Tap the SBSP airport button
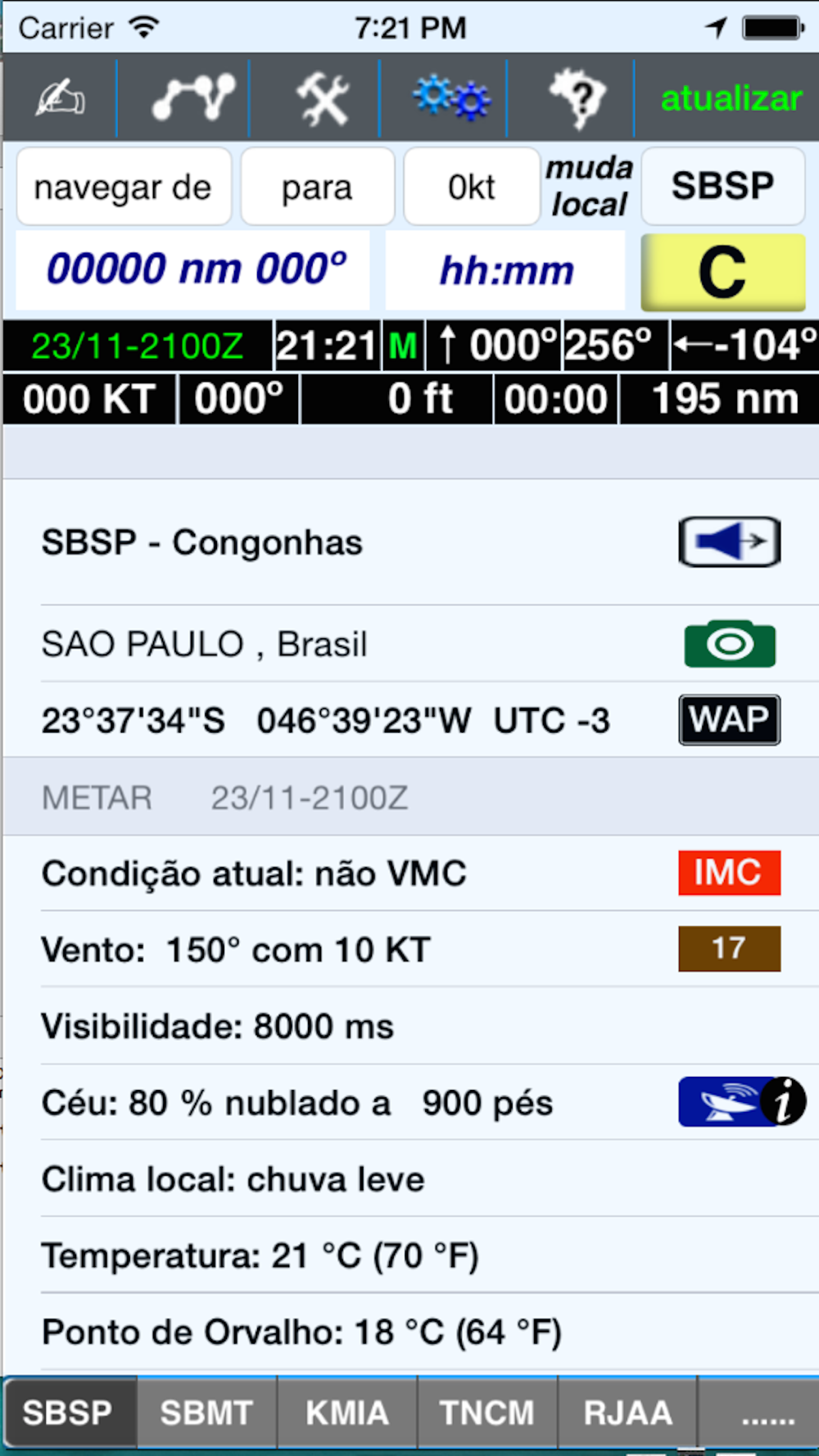The width and height of the screenshot is (819, 1456). pyautogui.click(x=722, y=186)
